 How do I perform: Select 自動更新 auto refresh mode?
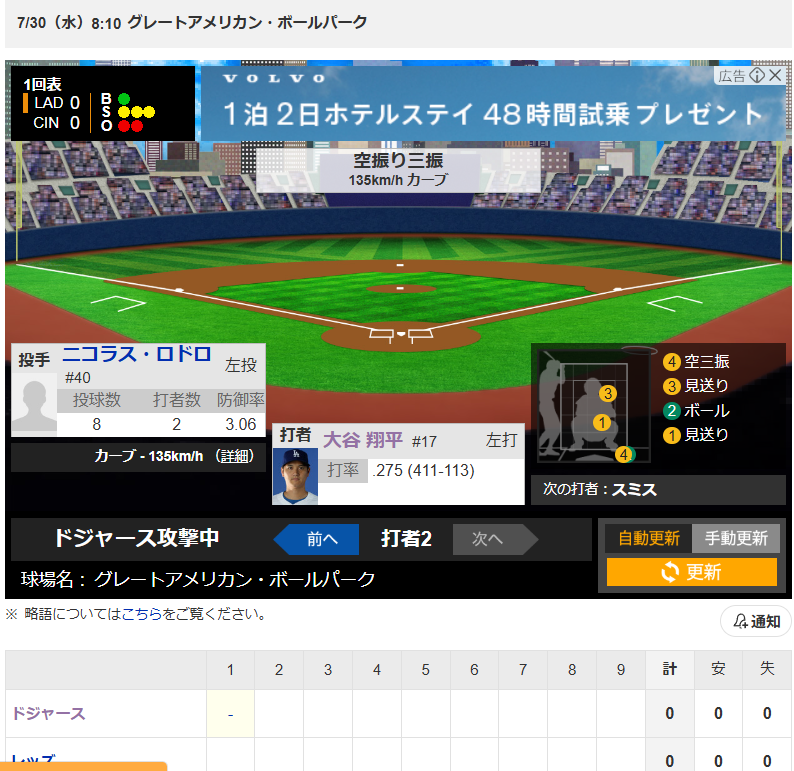pos(648,538)
